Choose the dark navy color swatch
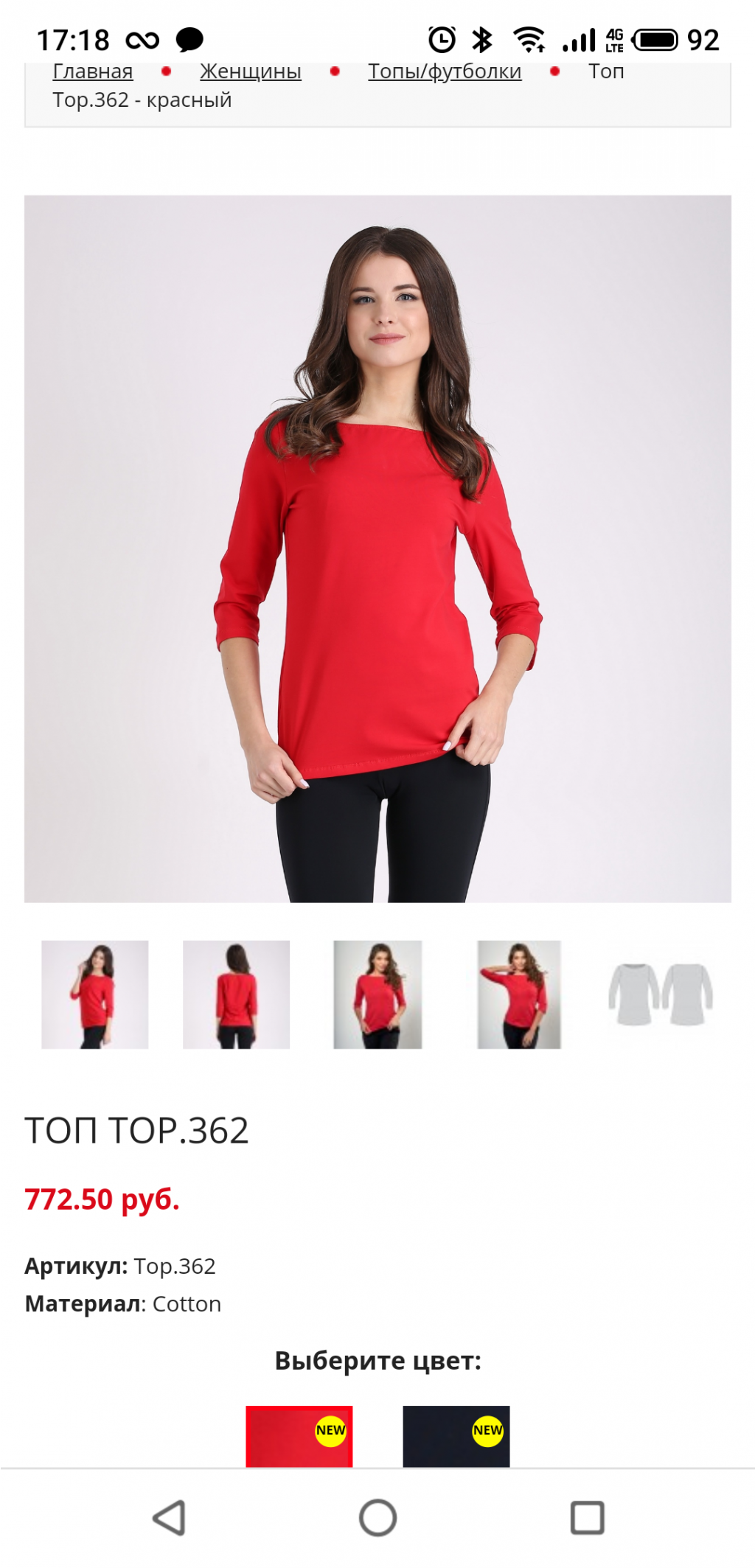The width and height of the screenshot is (755, 1568). tap(456, 1436)
